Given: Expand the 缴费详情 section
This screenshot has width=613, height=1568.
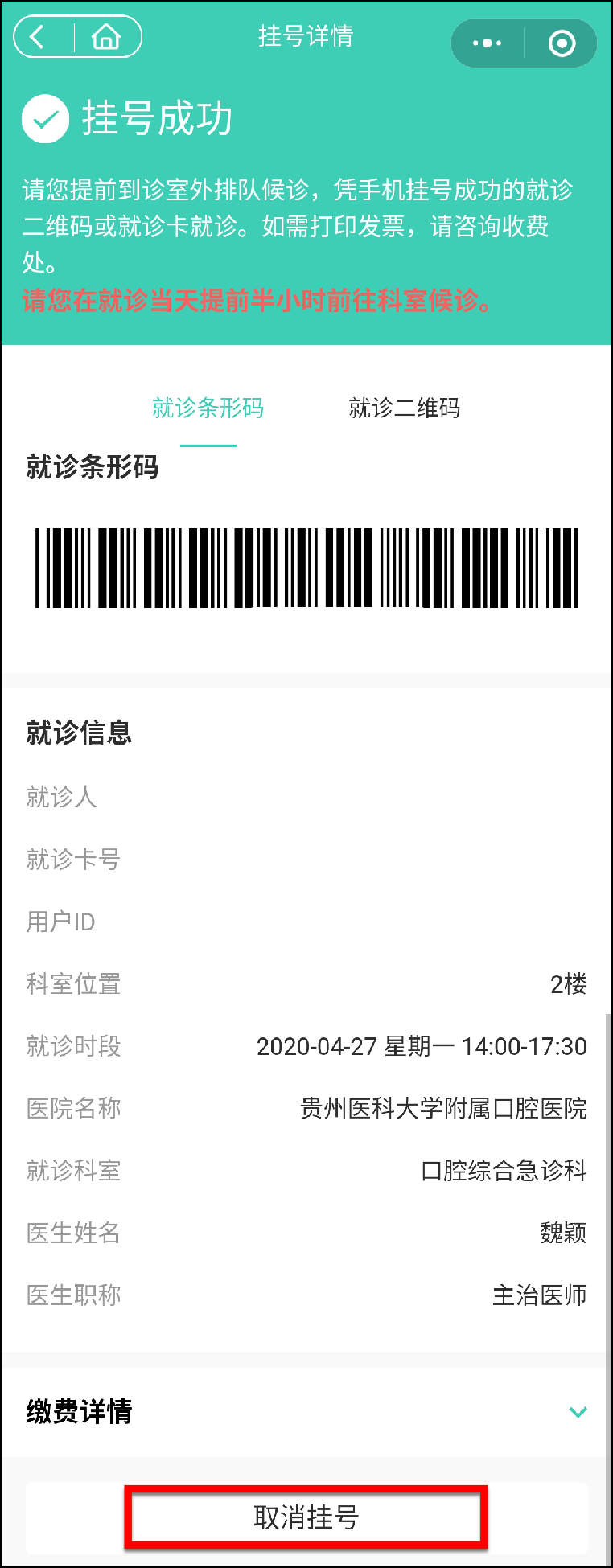Looking at the screenshot, I should 578,1411.
